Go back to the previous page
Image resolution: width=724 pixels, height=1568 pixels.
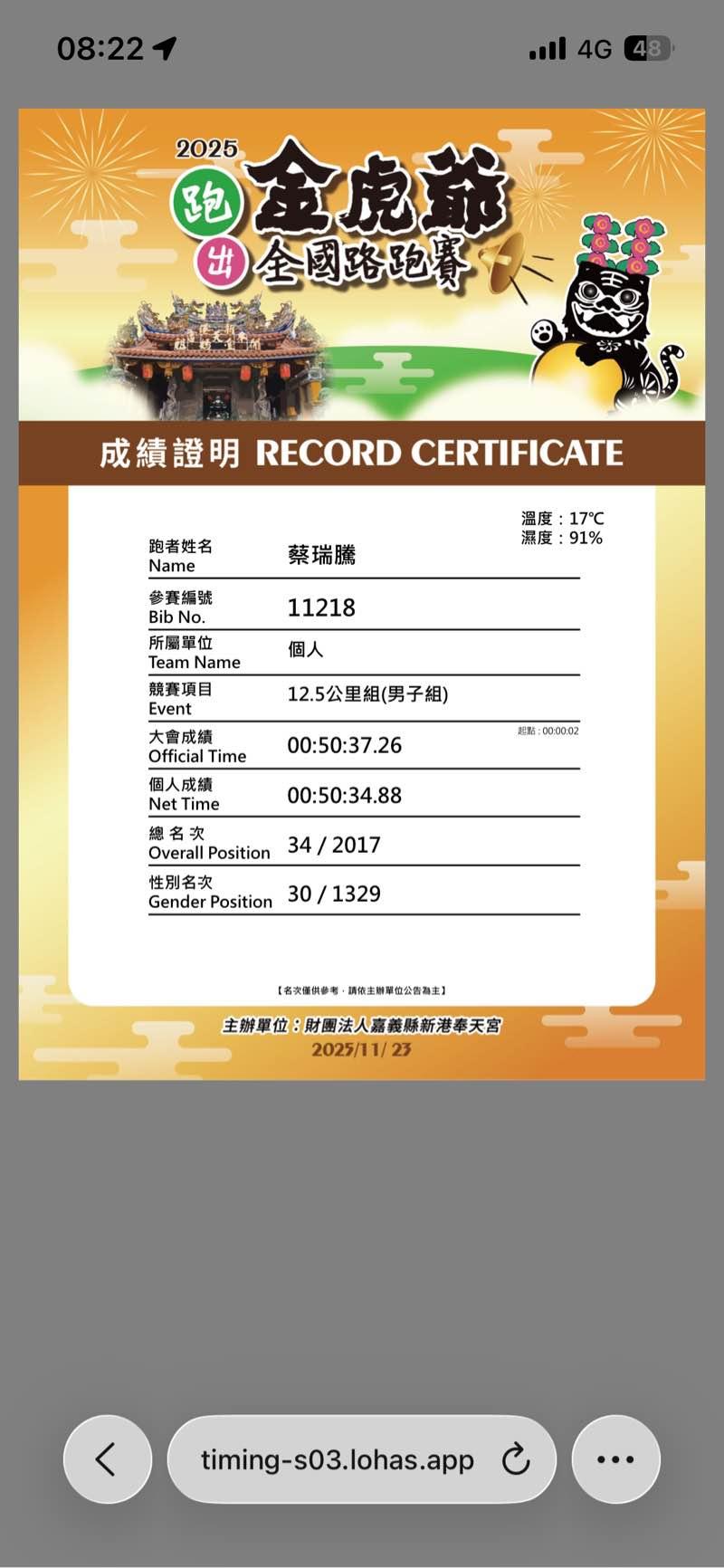107,1459
